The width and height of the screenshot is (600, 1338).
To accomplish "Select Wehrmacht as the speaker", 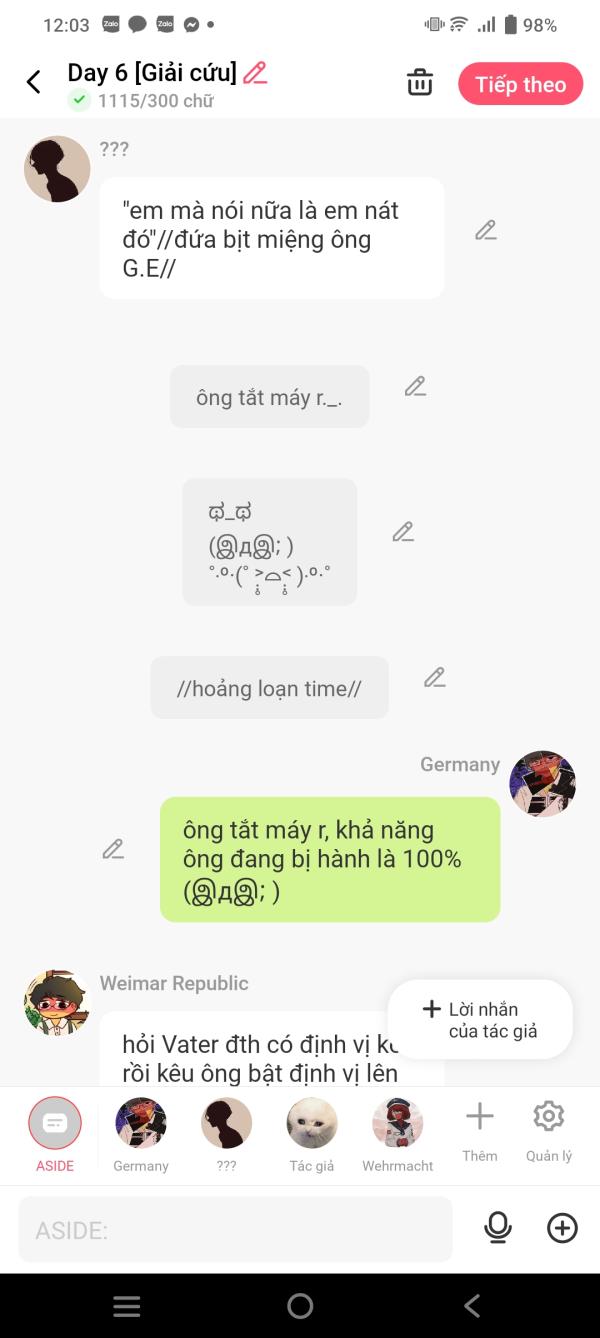I will click(398, 1134).
